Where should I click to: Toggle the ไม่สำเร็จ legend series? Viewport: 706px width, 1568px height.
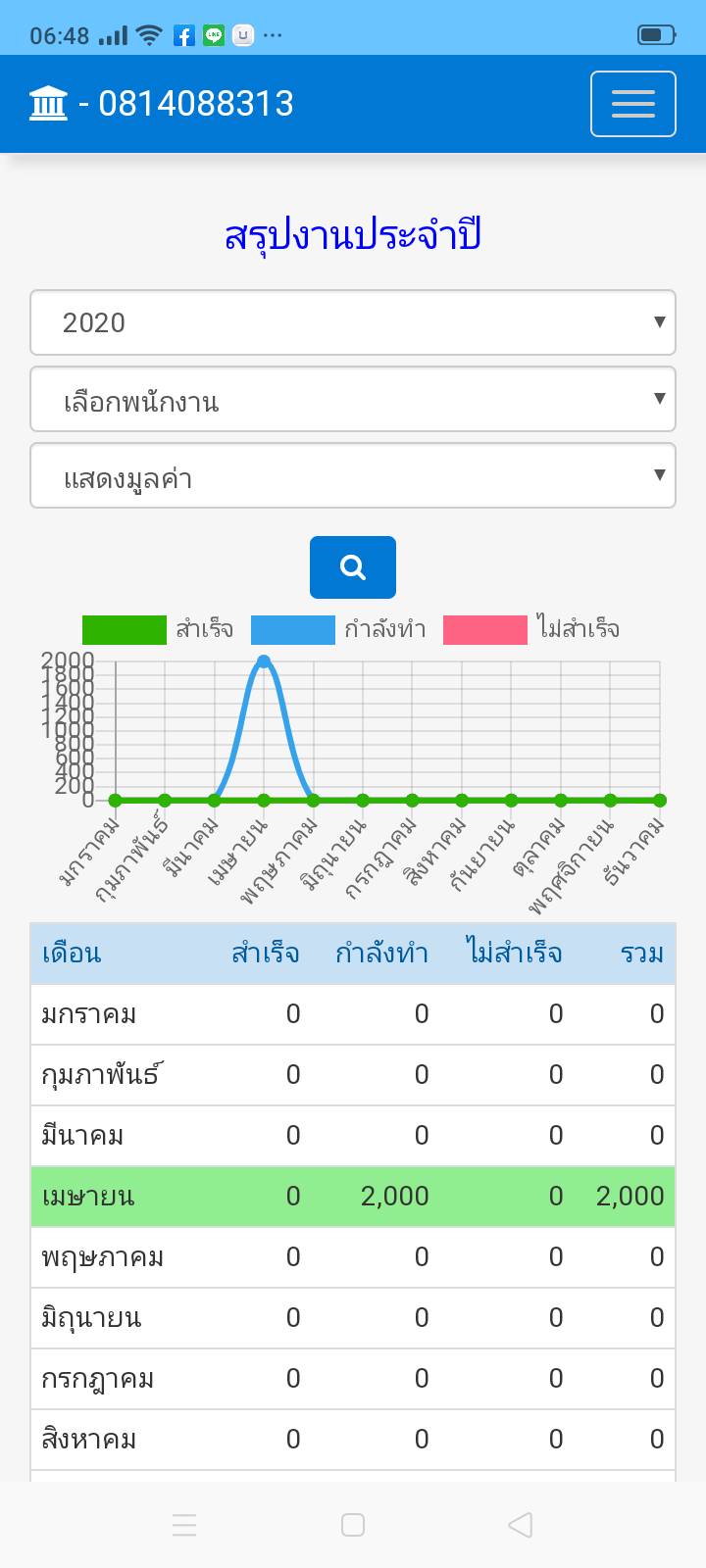click(531, 629)
